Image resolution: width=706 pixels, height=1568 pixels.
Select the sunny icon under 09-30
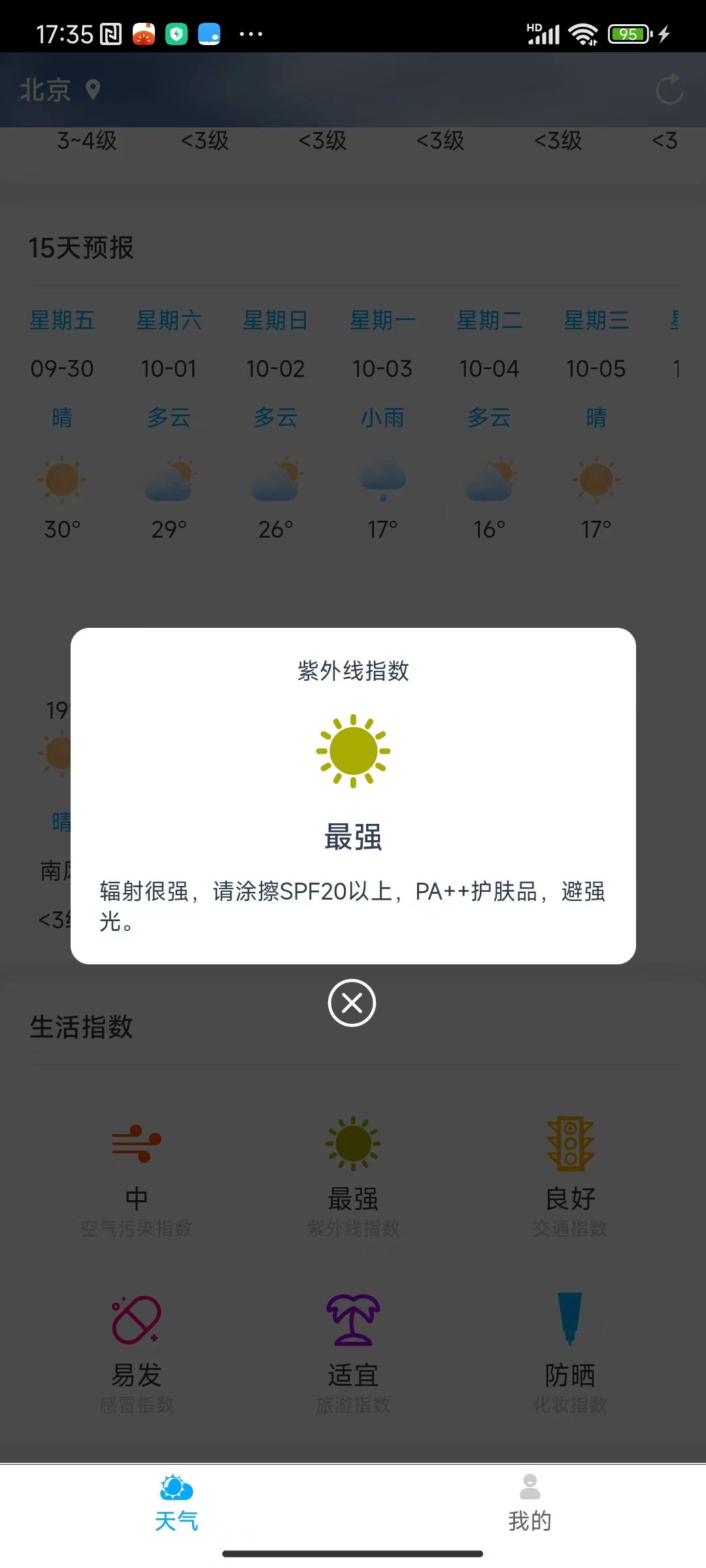point(62,479)
